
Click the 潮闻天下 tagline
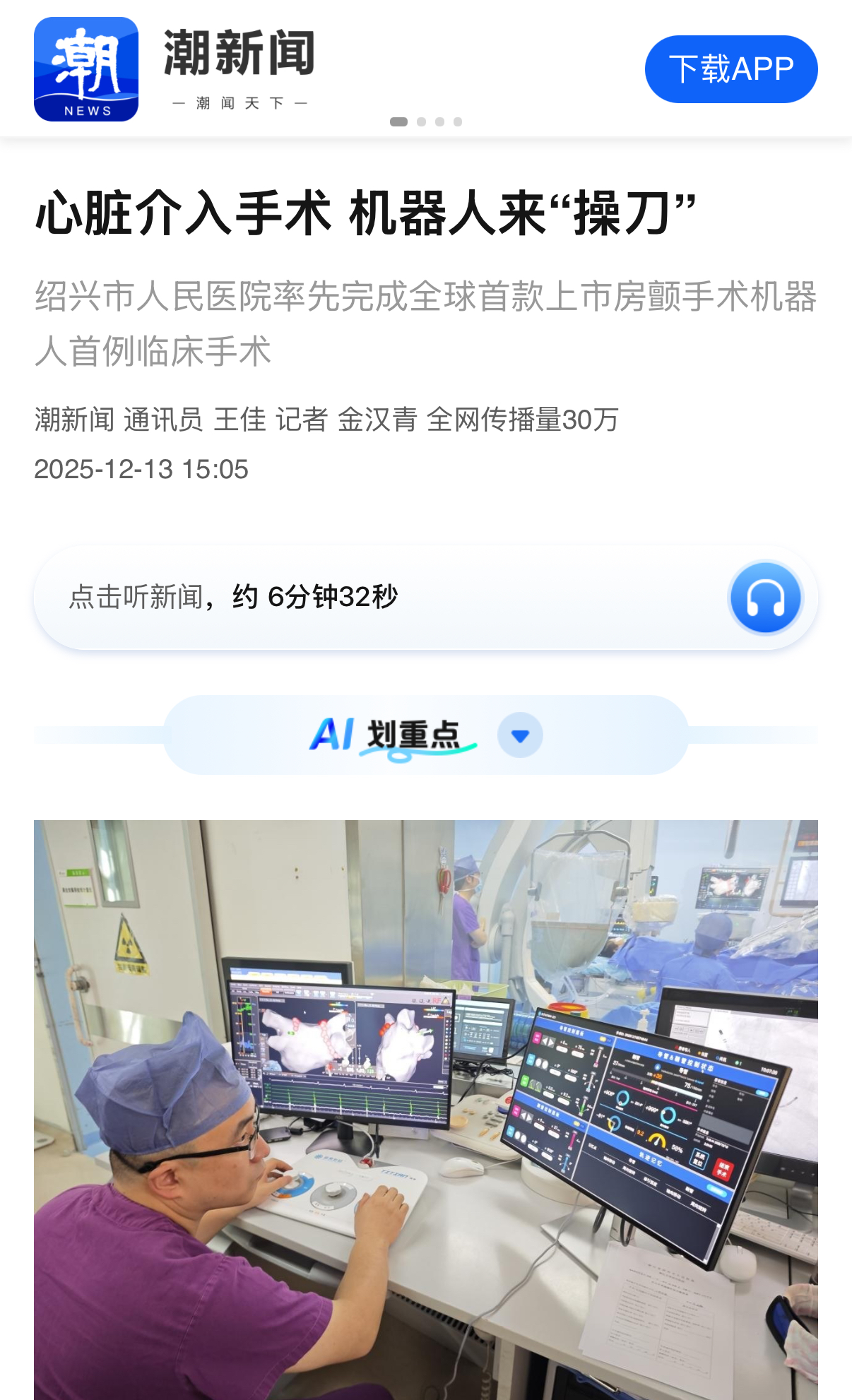pyautogui.click(x=239, y=101)
